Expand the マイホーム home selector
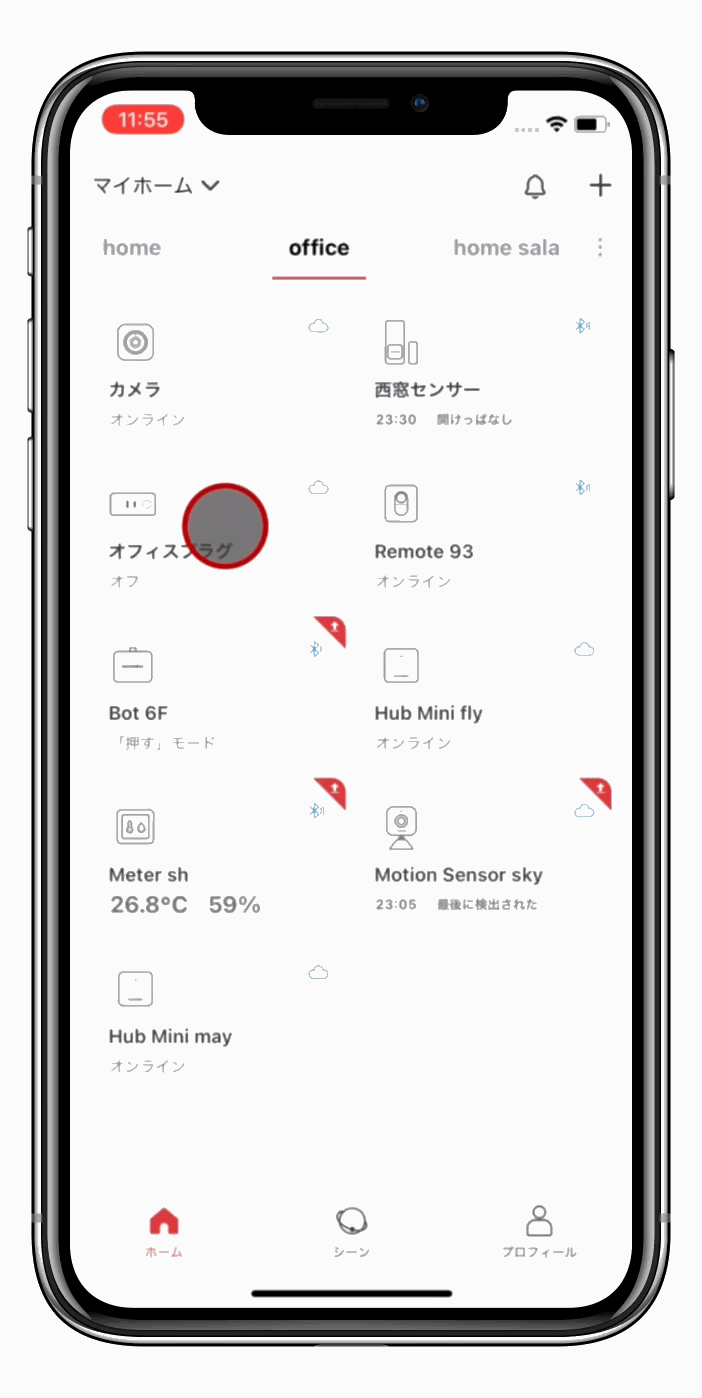 point(157,186)
